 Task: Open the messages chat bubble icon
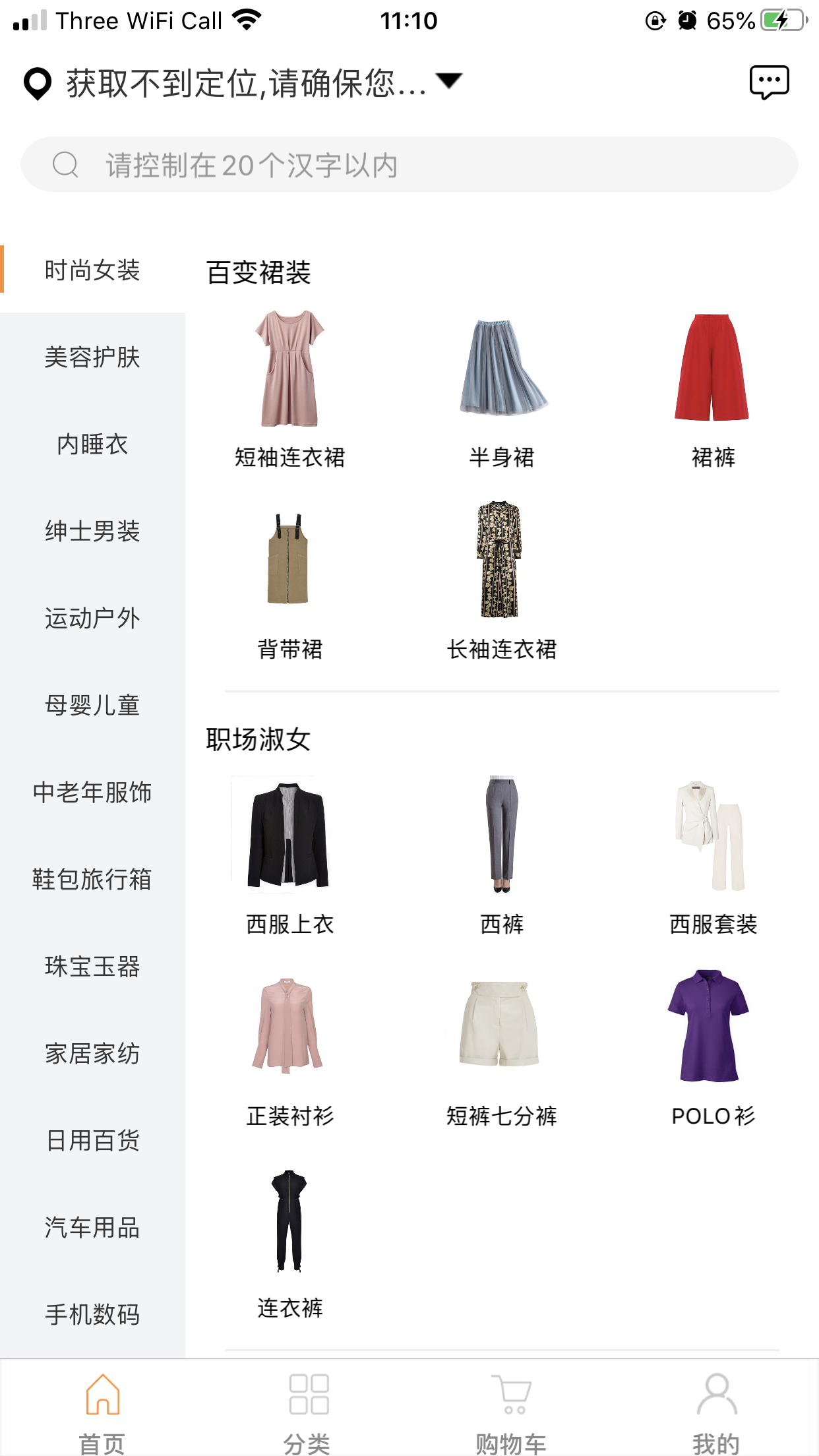coord(769,82)
